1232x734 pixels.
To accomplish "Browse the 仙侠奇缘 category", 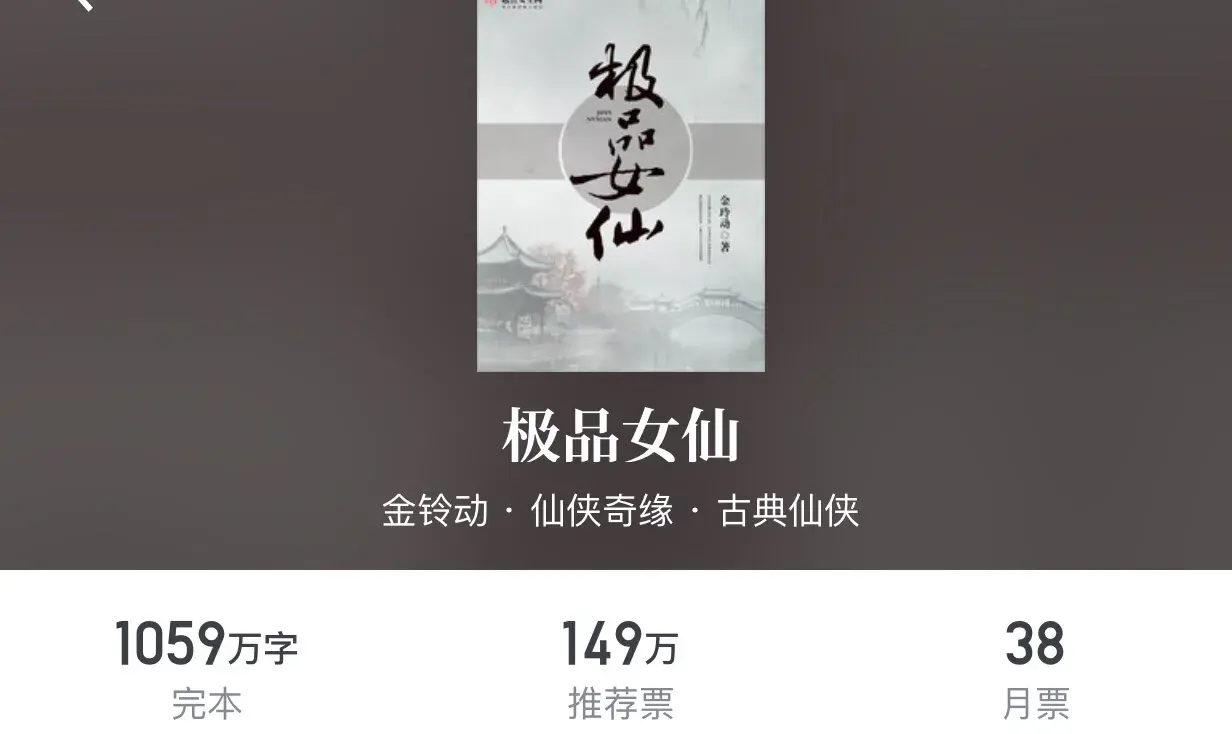I will tap(601, 511).
